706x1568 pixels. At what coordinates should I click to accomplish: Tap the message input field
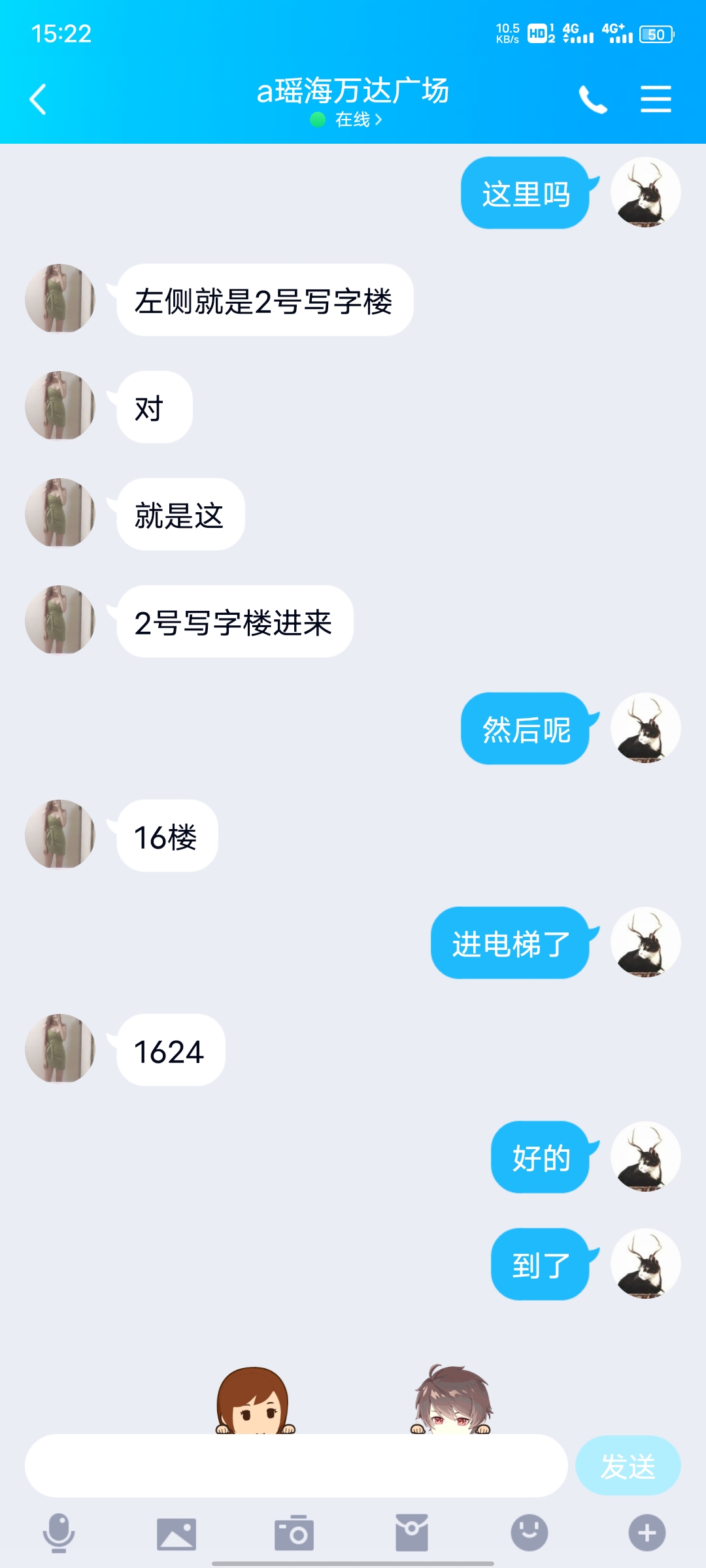[294, 1467]
